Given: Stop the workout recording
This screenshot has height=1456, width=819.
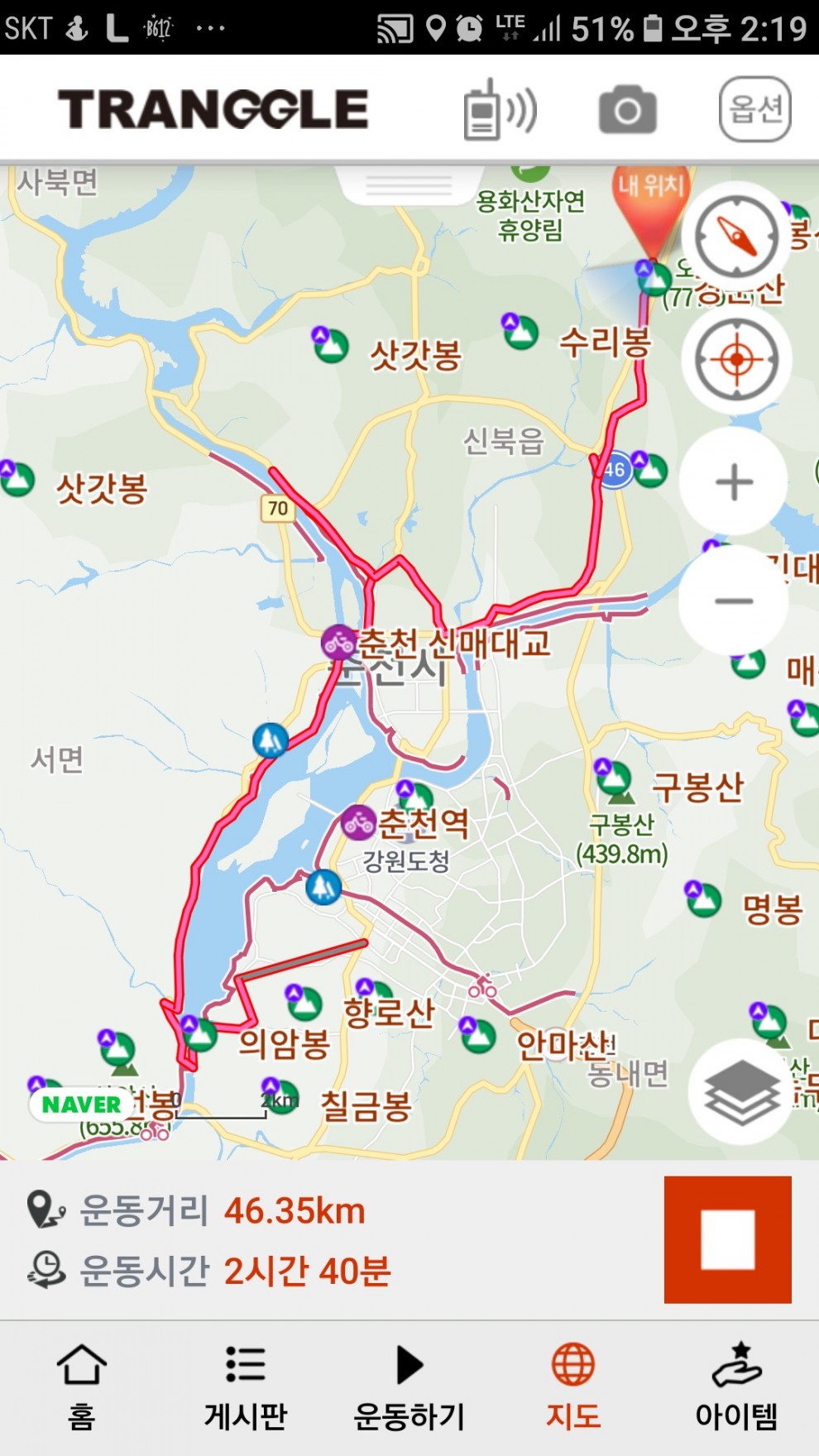Looking at the screenshot, I should [x=727, y=1239].
